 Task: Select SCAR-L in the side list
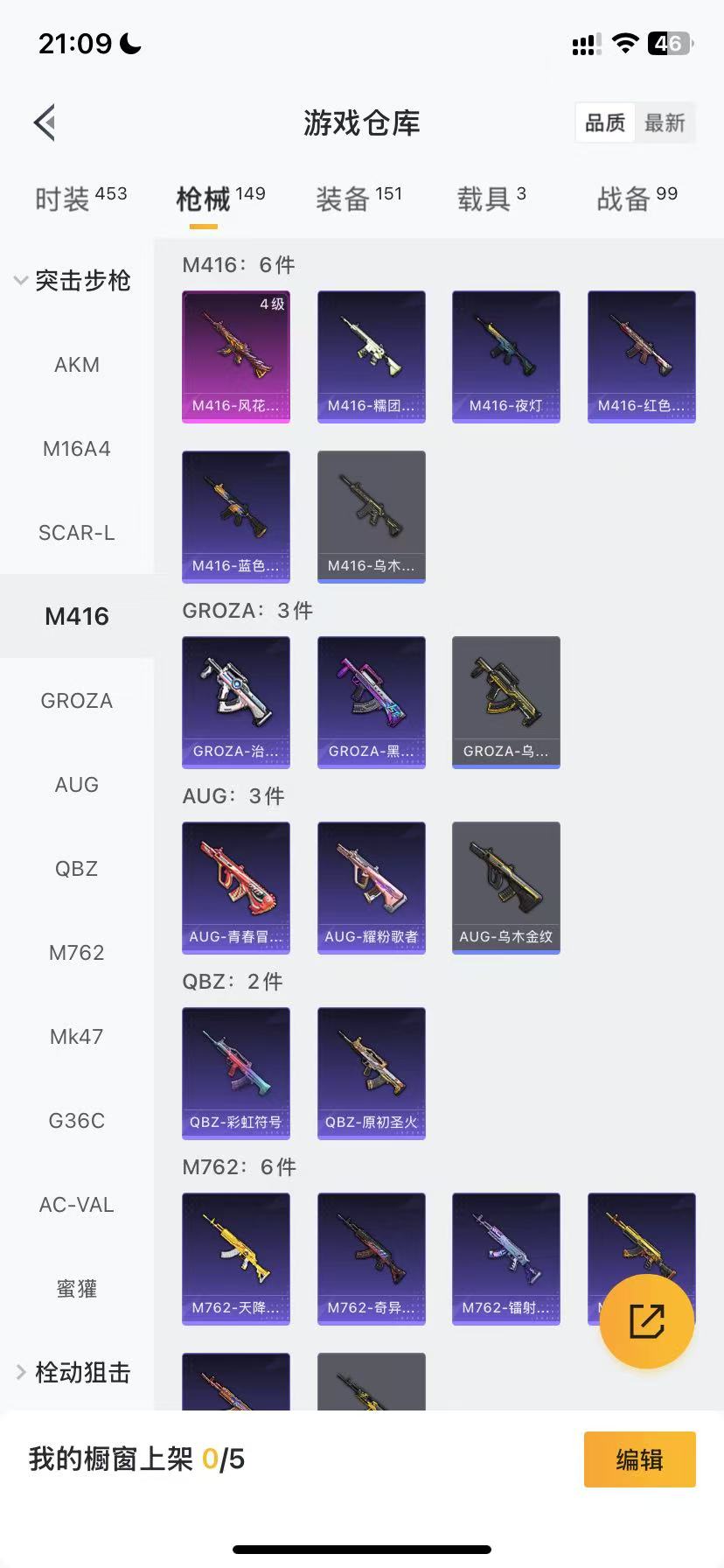click(x=77, y=533)
